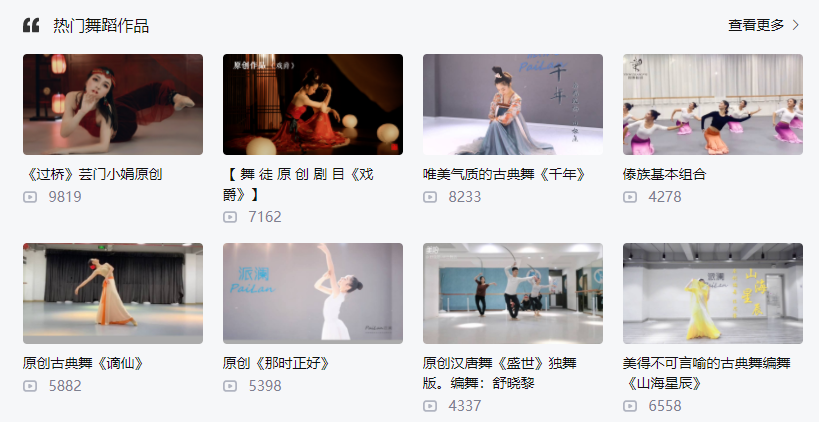Open 原创汉唐舞《盛世》独舞版 video
819x422 pixels.
click(512, 293)
